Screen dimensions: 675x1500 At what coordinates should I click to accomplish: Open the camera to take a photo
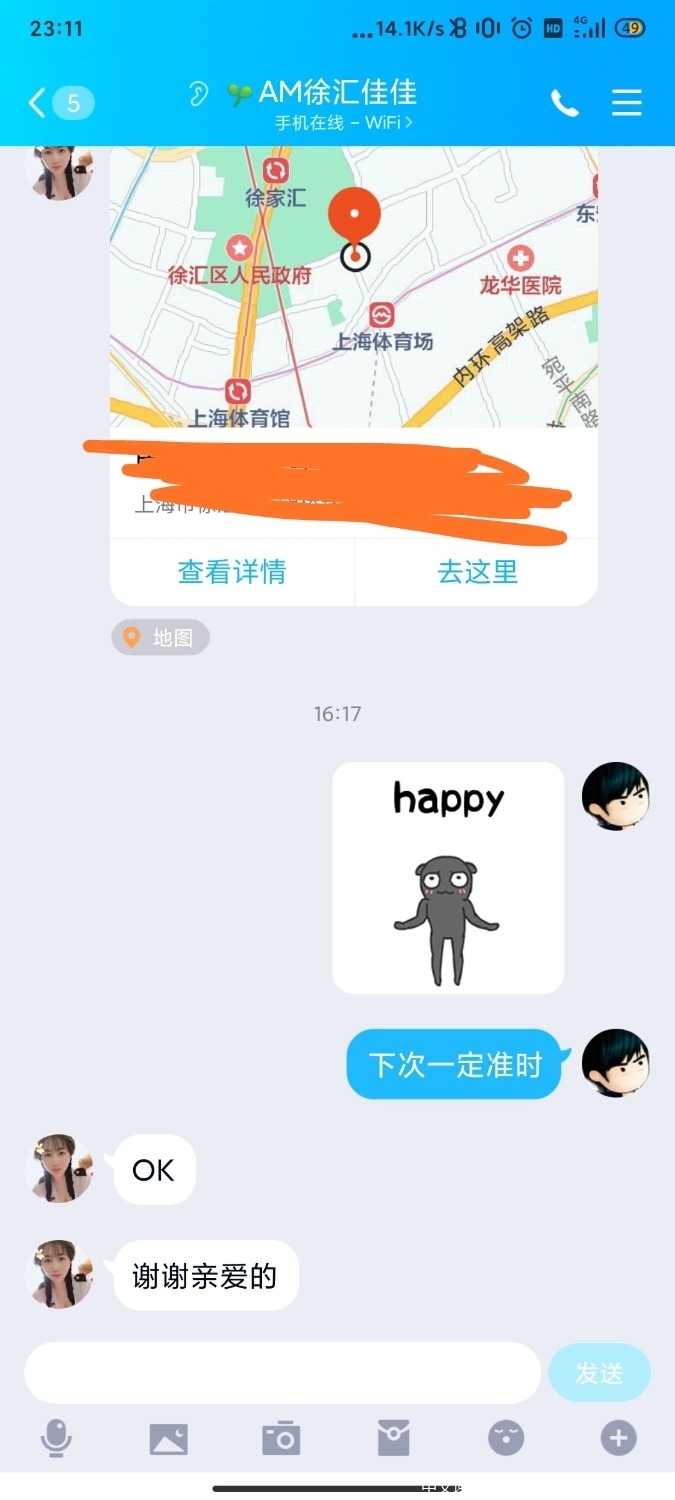click(281, 1439)
